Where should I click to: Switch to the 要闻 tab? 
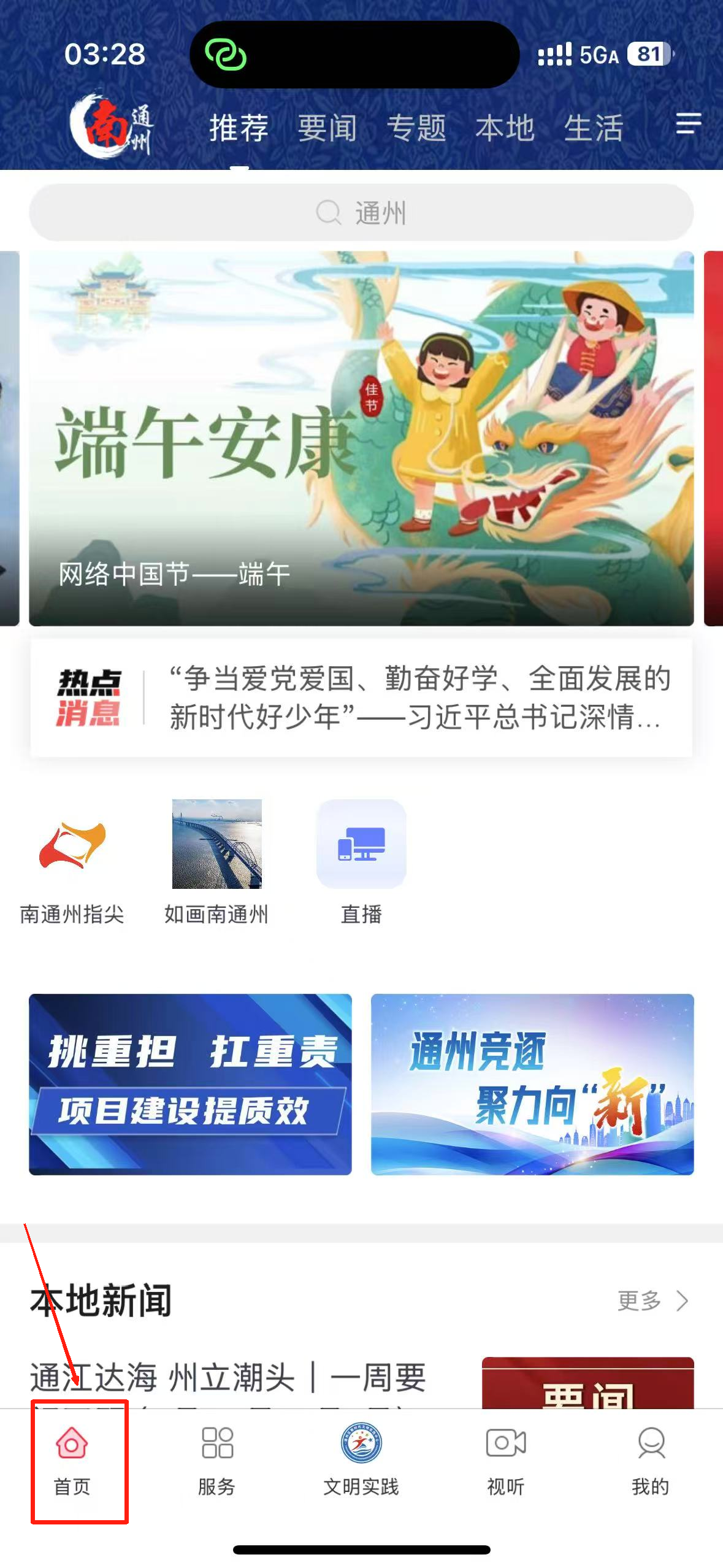click(x=327, y=128)
